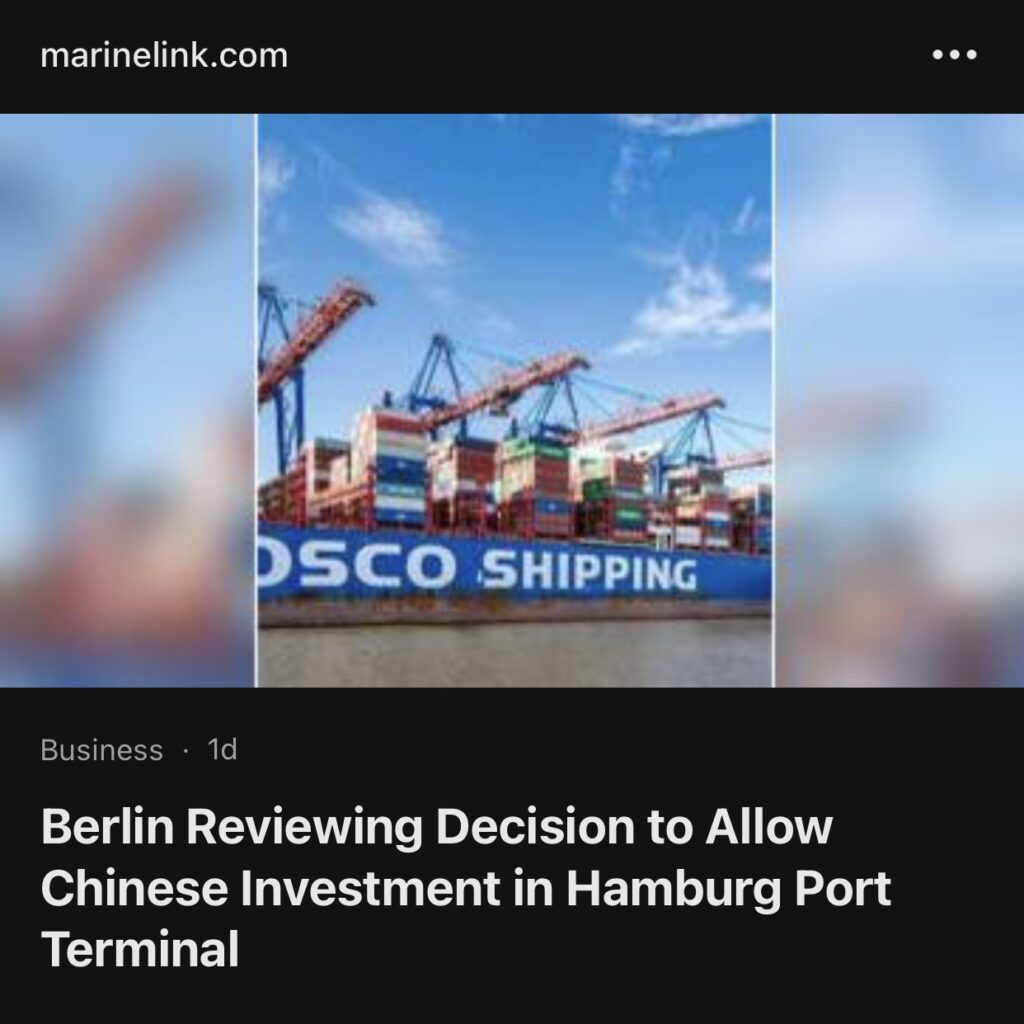Open the three-dot overflow menu

[x=954, y=55]
